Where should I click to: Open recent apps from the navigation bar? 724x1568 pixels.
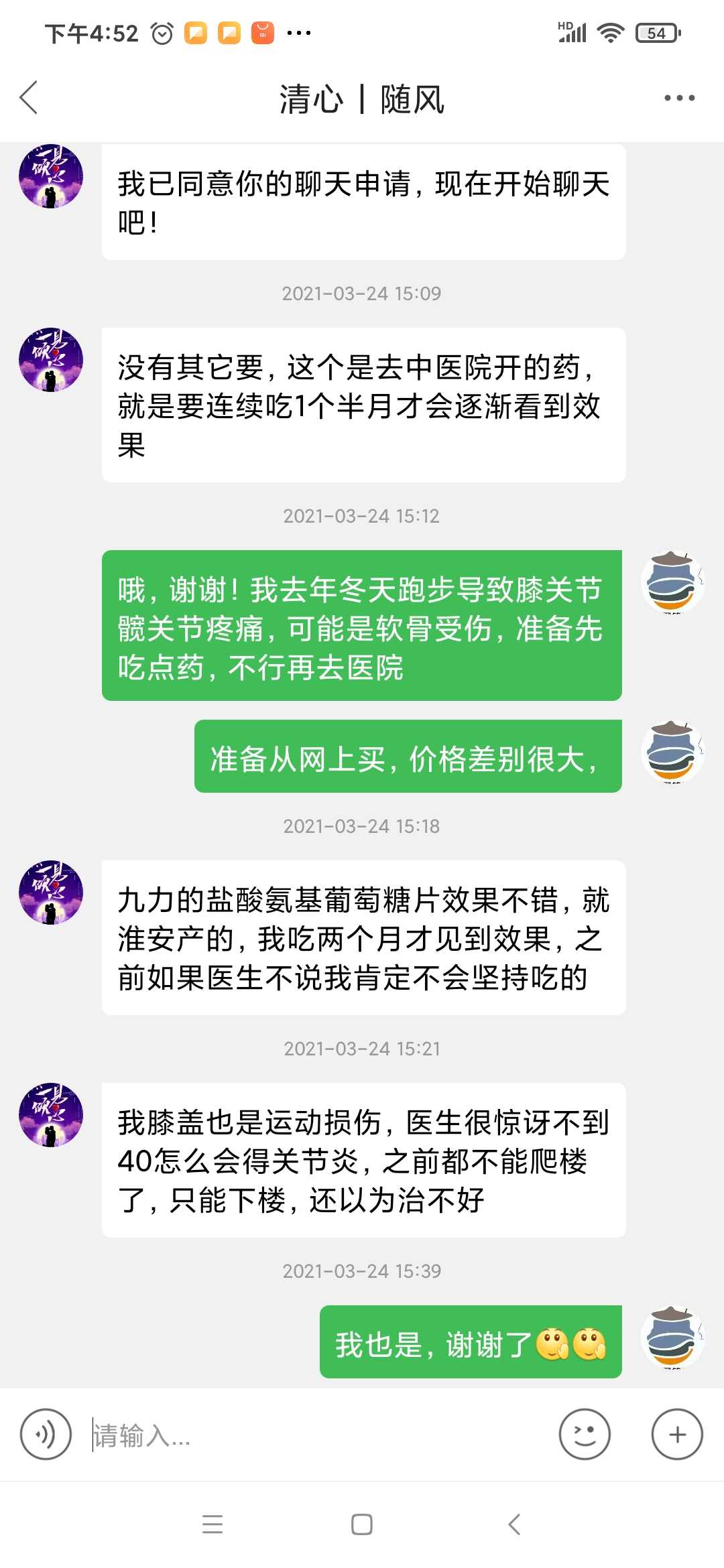tap(213, 1524)
